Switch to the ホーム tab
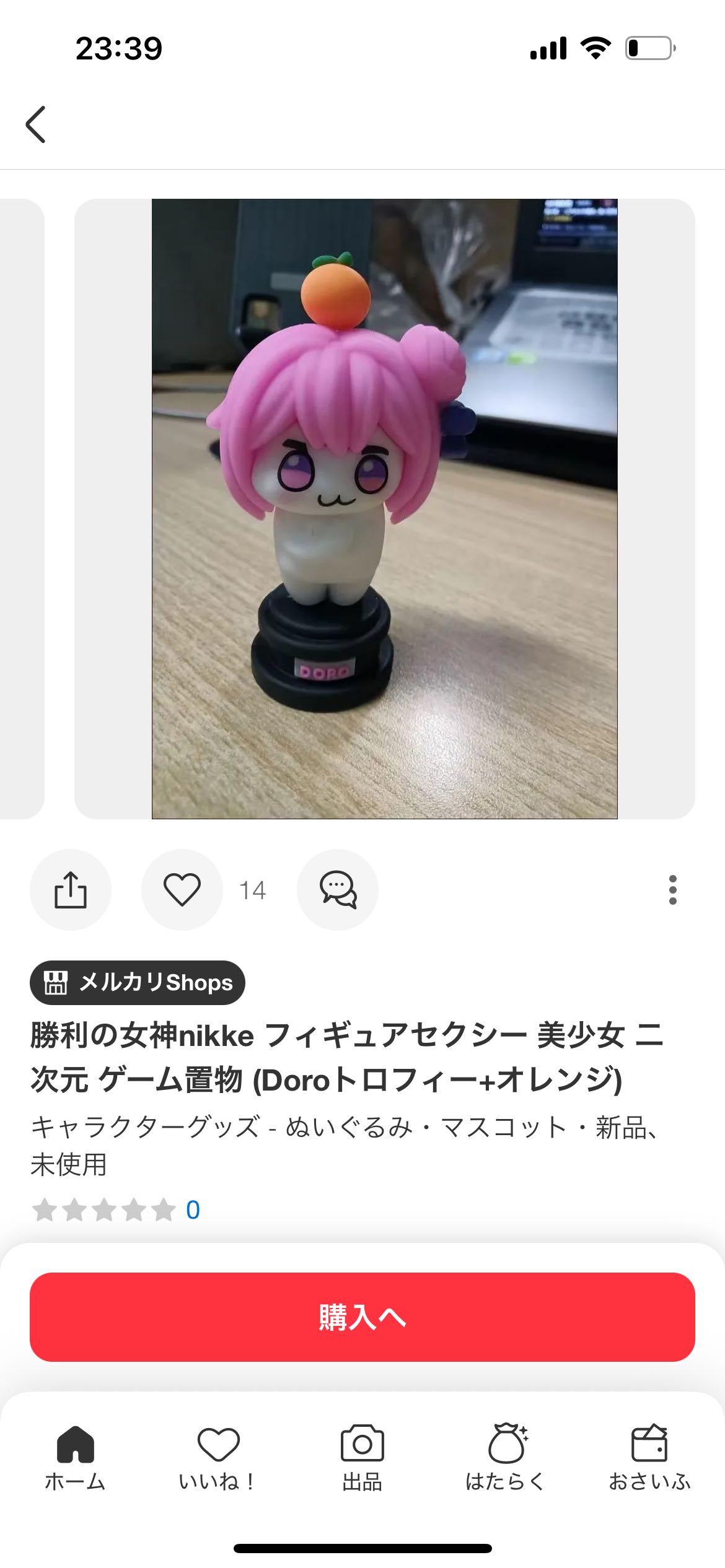Image resolution: width=725 pixels, height=1568 pixels. point(75,1457)
